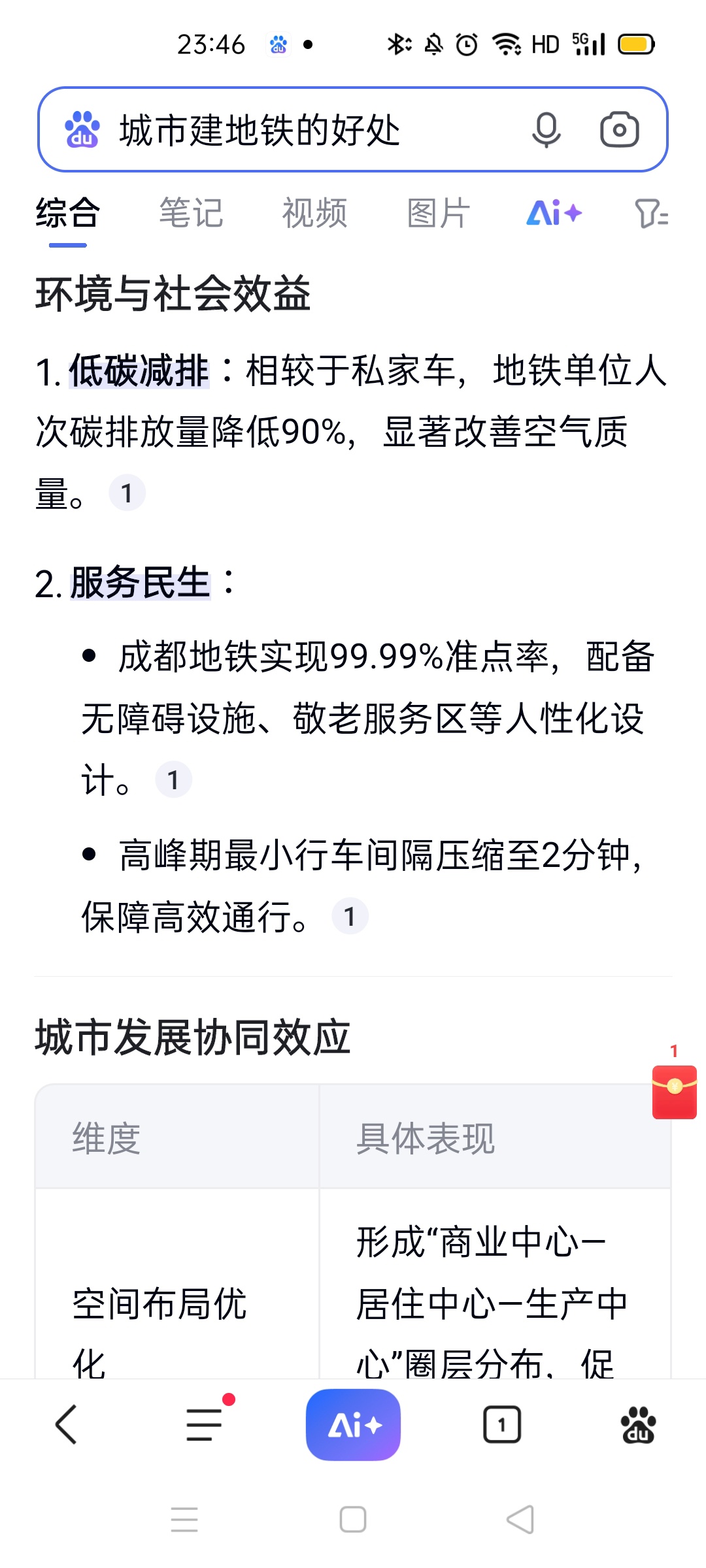Open the highlighted 低碳减排 link

click(x=139, y=370)
